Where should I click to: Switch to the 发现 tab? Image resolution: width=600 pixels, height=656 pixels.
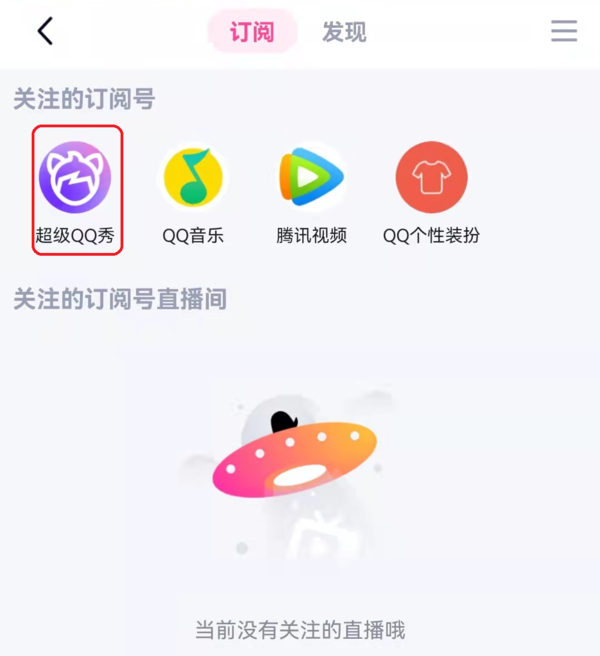pos(344,32)
